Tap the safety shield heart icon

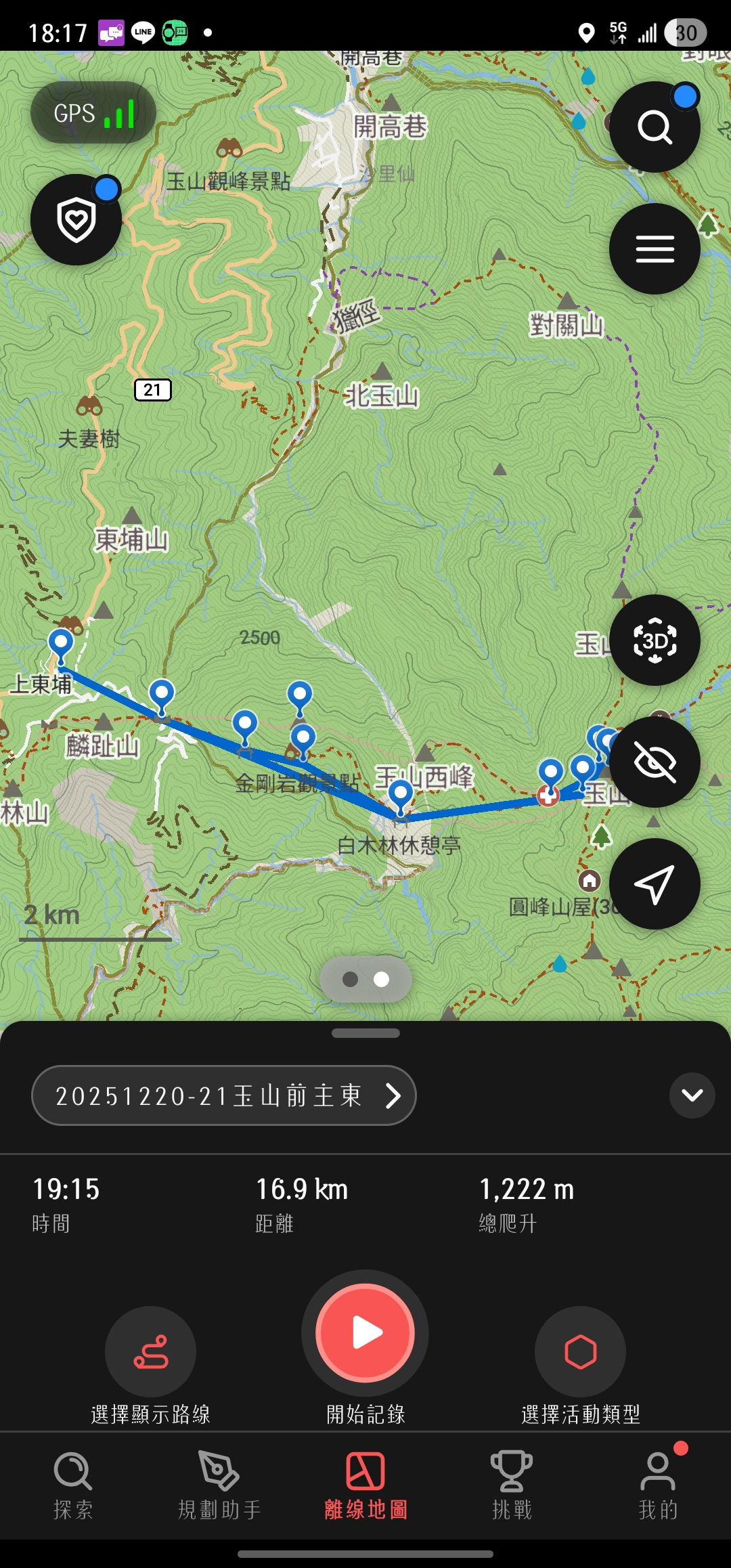coord(76,219)
